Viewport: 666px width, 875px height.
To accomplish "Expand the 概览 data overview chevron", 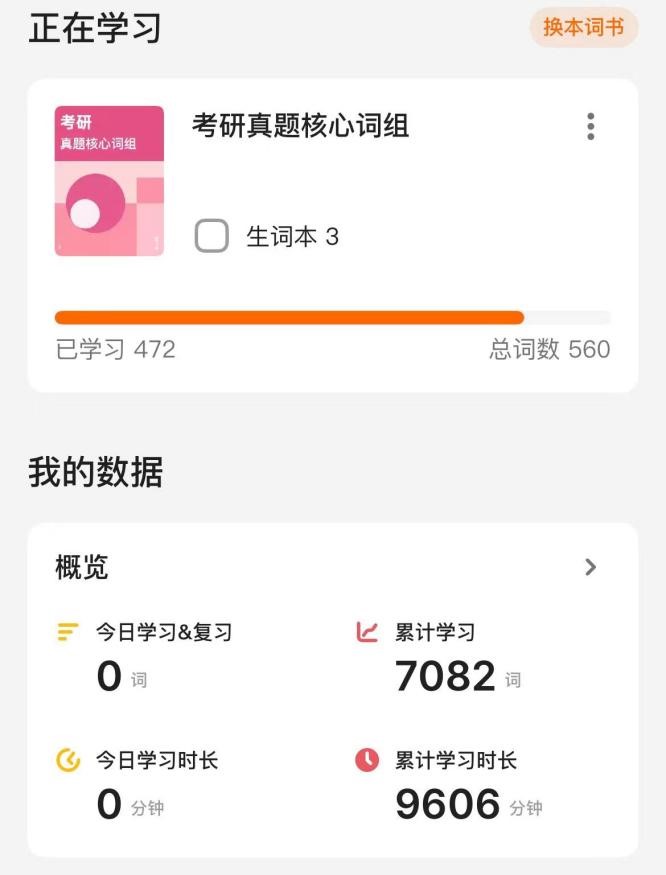I will click(590, 568).
